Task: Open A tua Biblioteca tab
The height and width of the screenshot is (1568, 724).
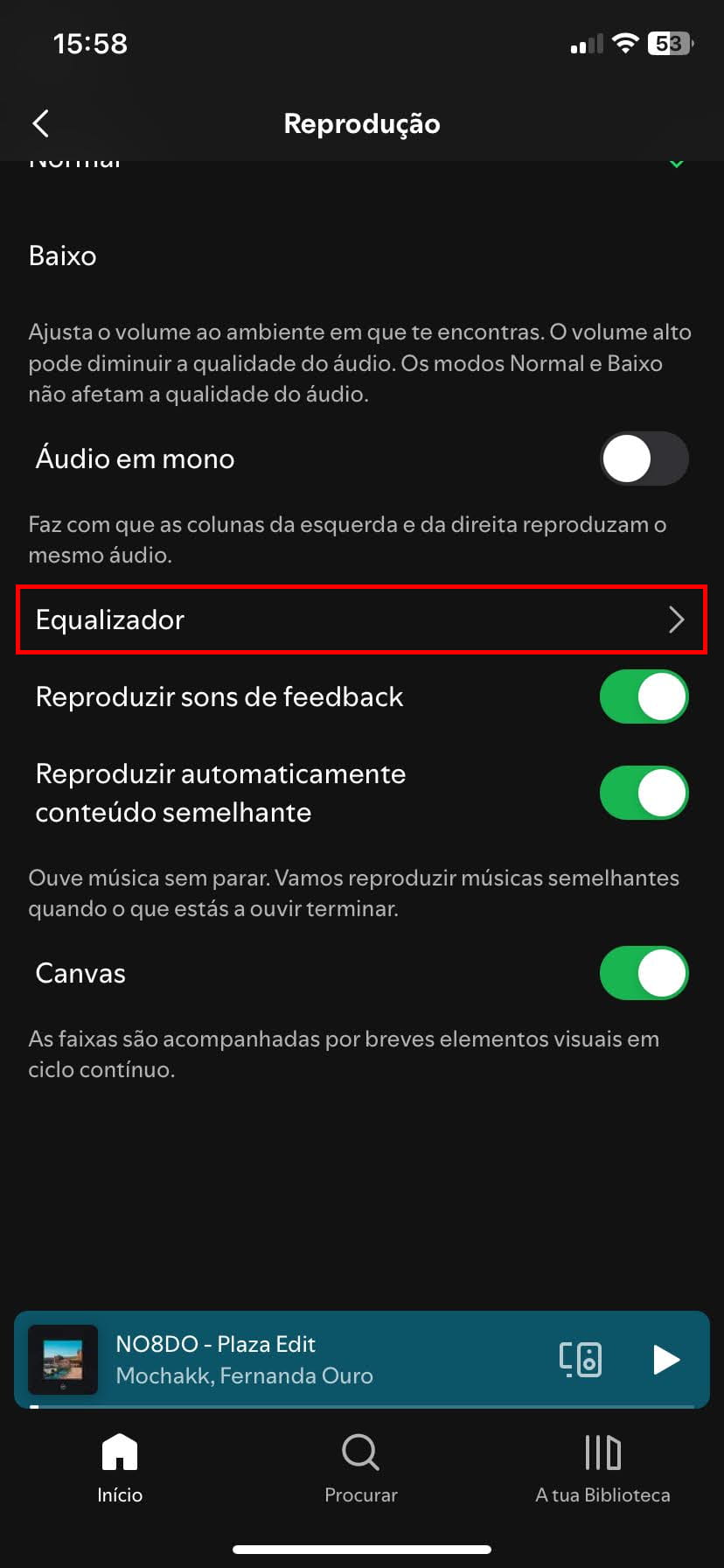Action: coord(602,1468)
